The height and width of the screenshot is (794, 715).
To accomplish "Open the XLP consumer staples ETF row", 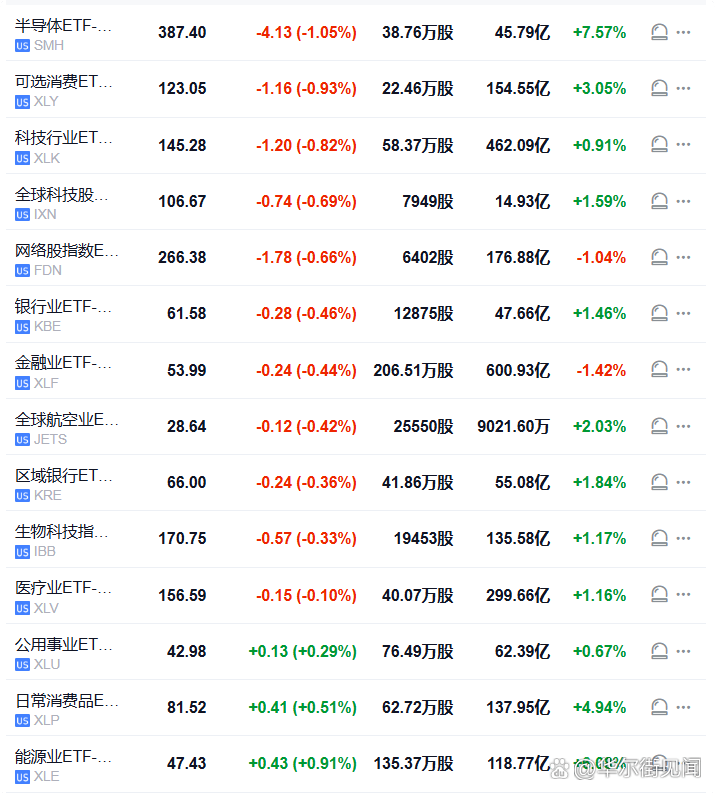I will point(64,707).
